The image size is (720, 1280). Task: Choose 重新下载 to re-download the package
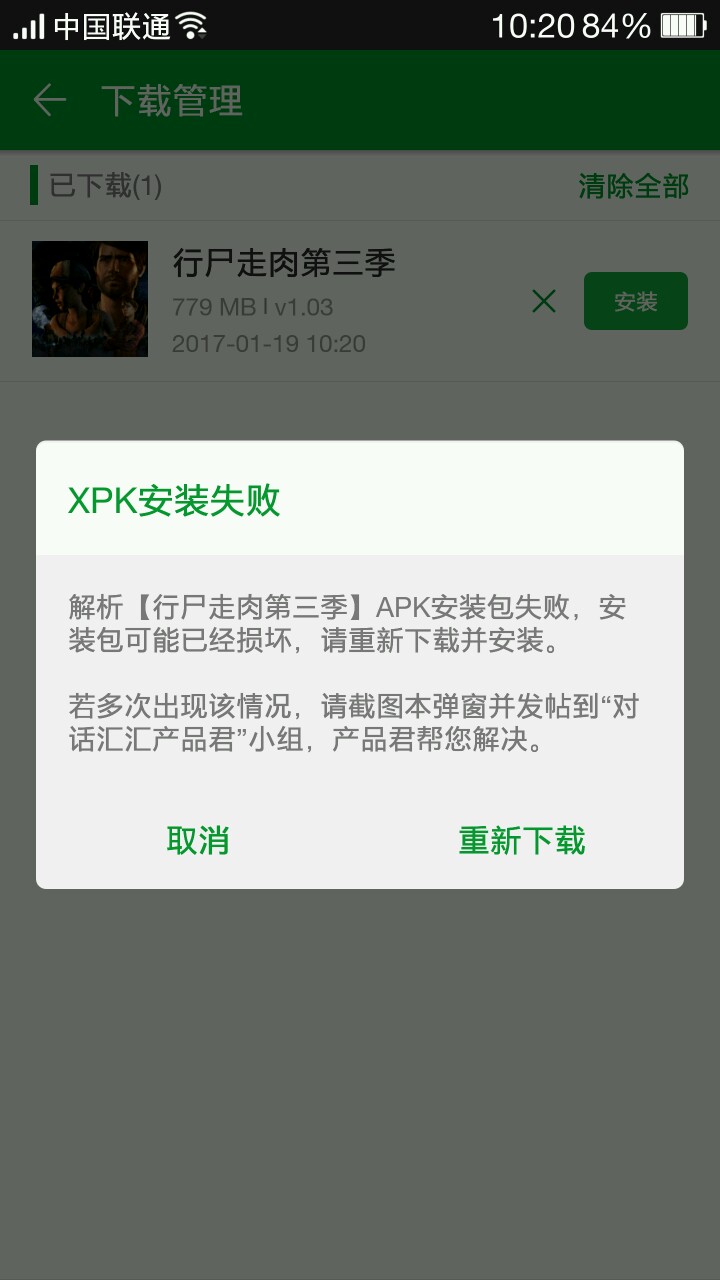(522, 841)
